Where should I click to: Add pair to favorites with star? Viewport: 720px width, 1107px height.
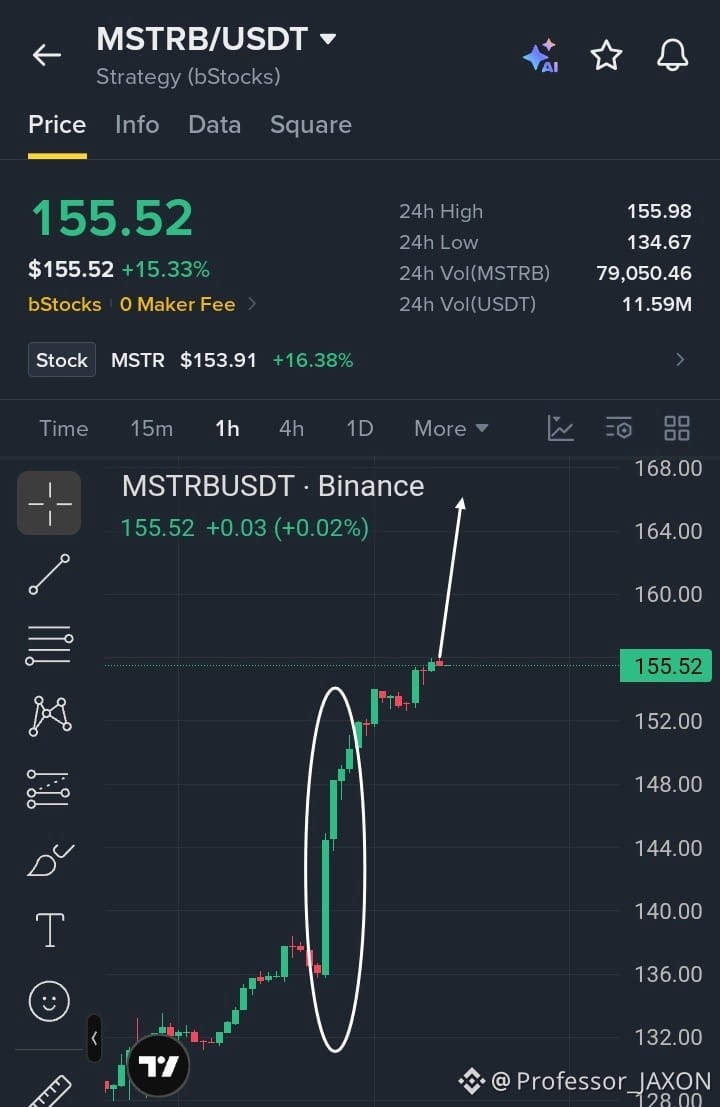[x=606, y=55]
